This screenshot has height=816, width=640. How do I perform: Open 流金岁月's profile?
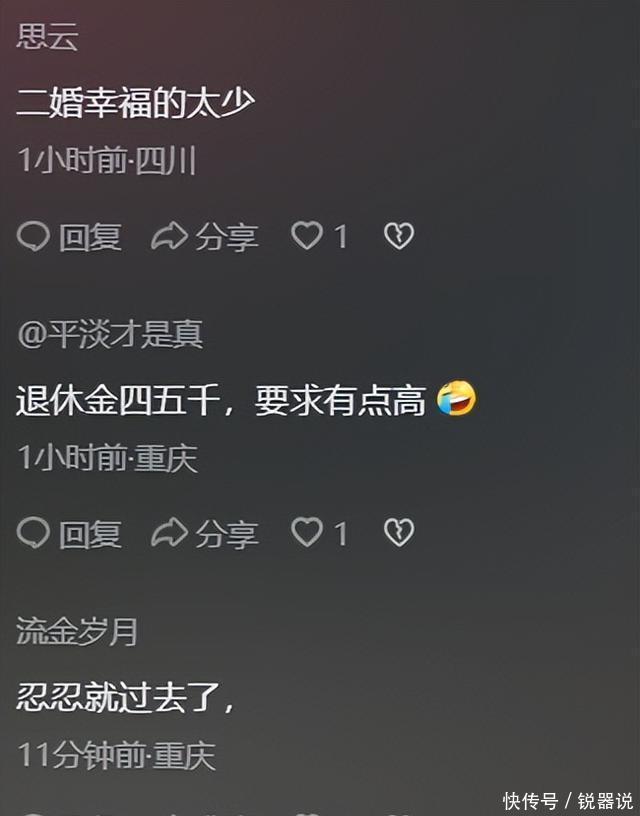pyautogui.click(x=77, y=632)
